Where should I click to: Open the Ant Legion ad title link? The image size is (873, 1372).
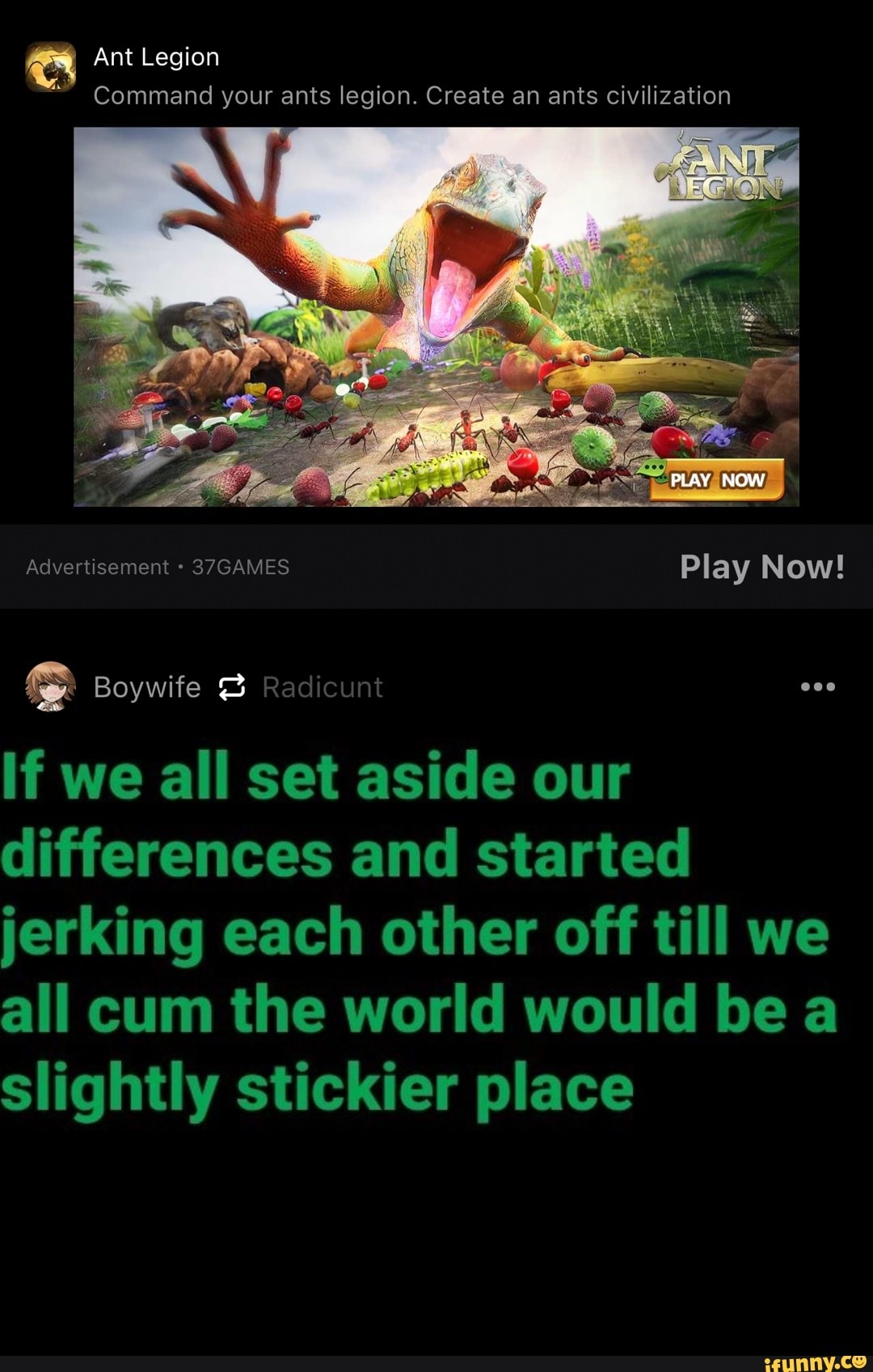coord(157,57)
